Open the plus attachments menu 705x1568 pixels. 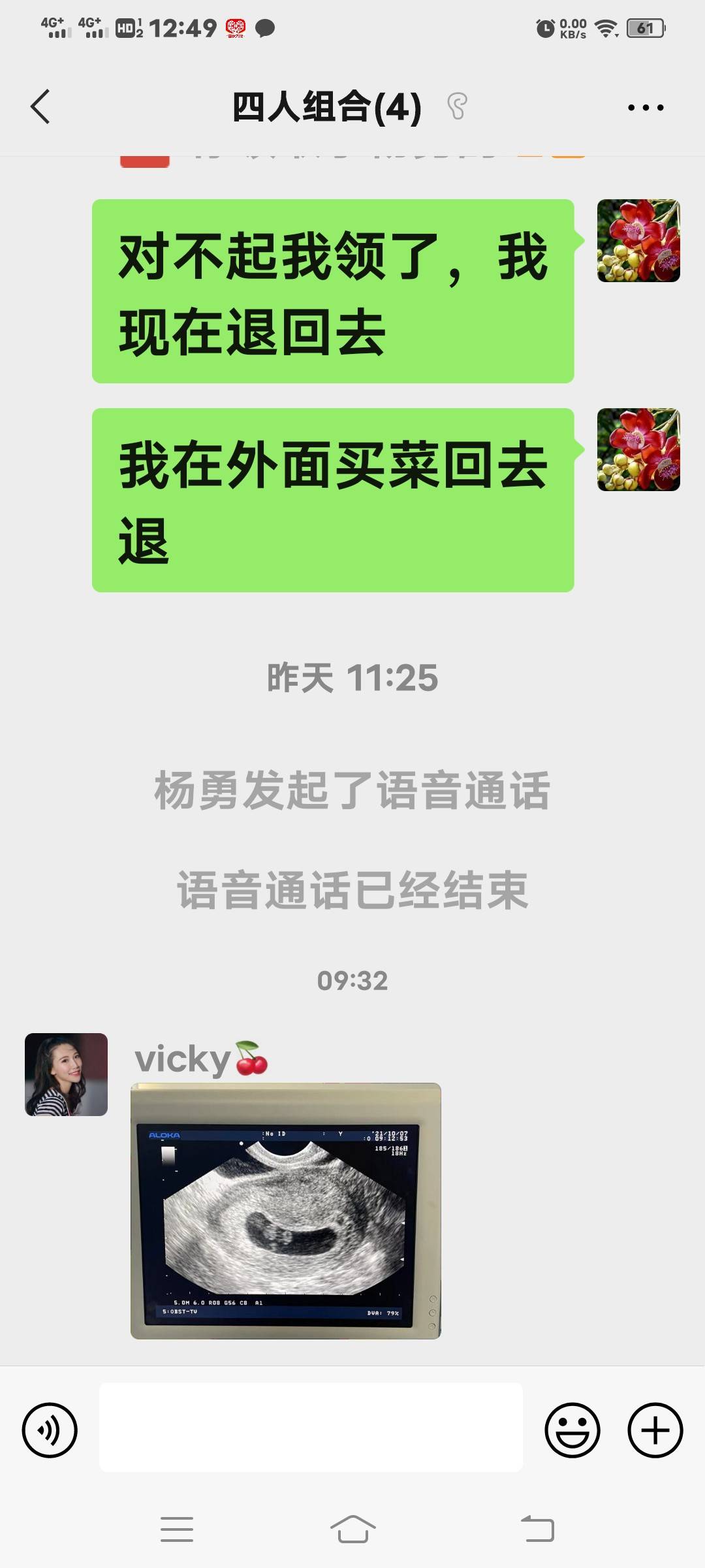[655, 1430]
